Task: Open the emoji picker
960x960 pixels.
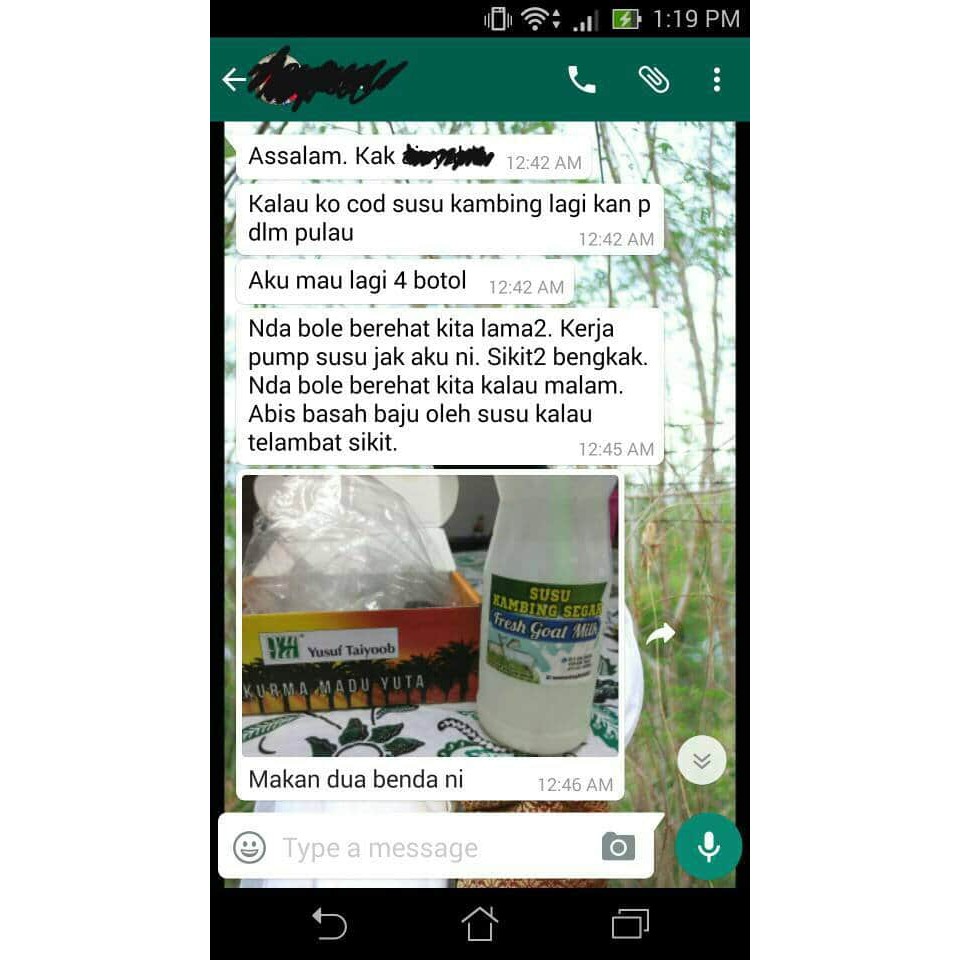Action: coord(250,847)
